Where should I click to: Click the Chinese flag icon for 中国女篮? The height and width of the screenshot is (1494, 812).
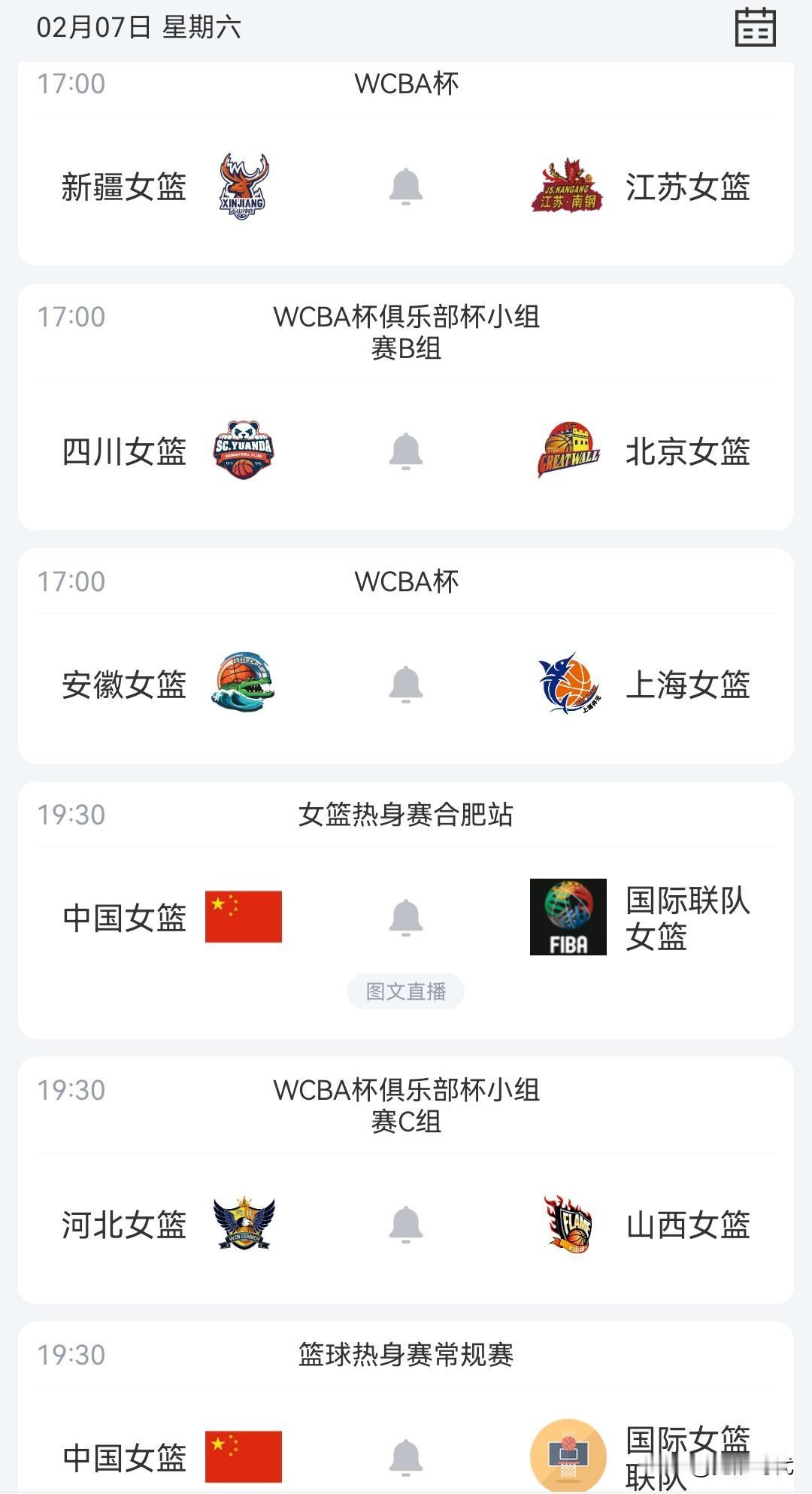[x=242, y=918]
